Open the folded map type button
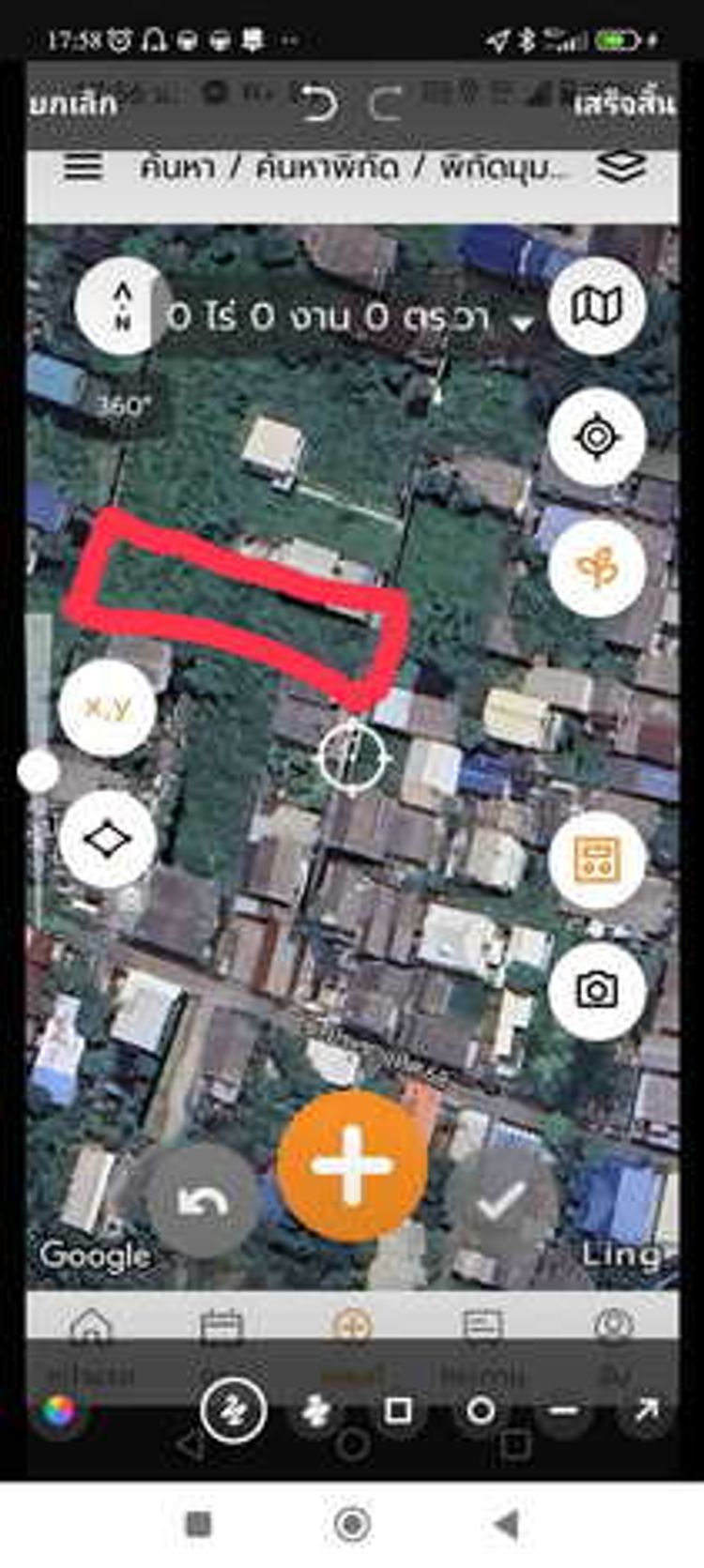Viewport: 704px width, 1568px height. (597, 307)
